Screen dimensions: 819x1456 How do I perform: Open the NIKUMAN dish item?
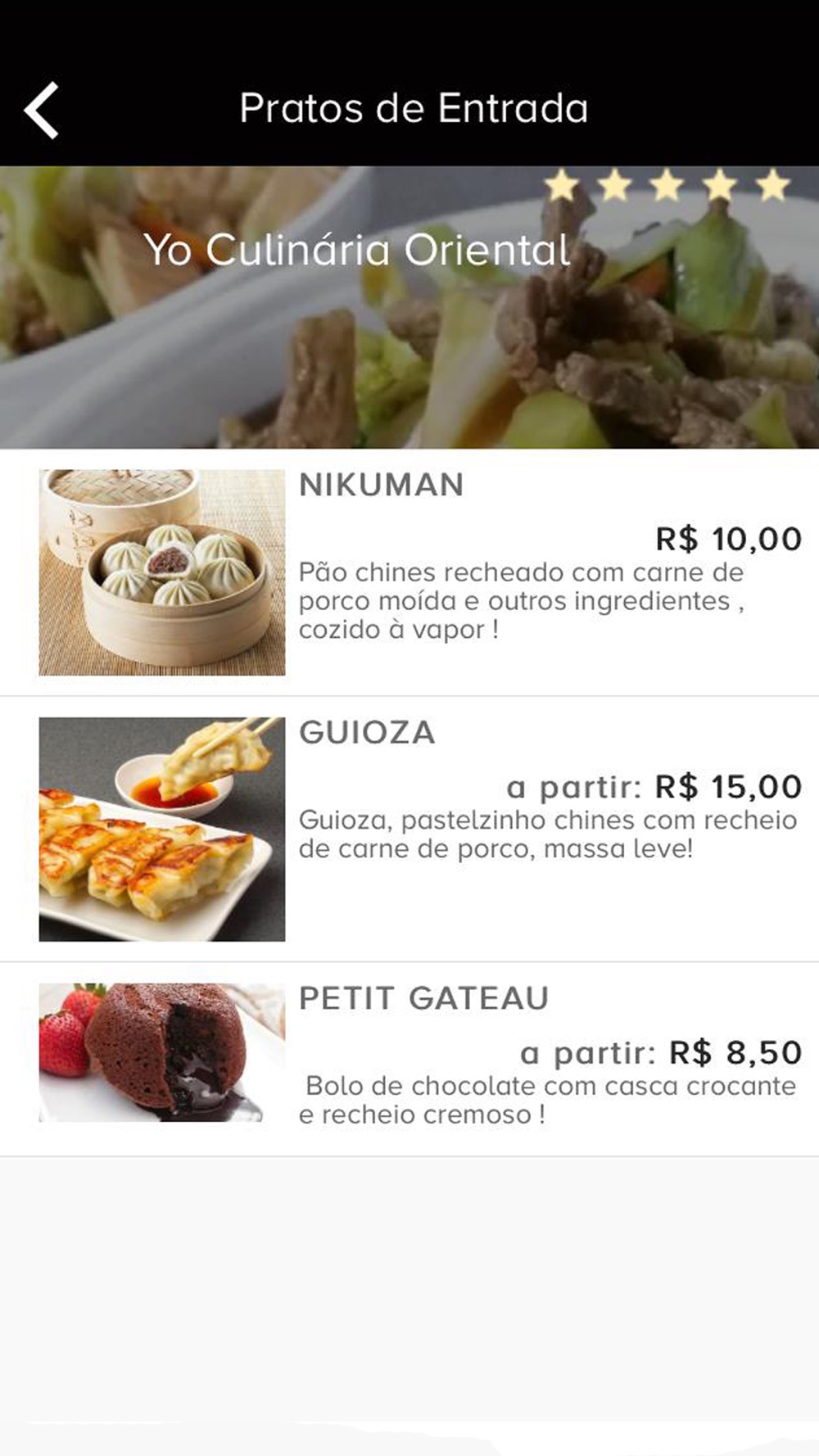(x=409, y=572)
